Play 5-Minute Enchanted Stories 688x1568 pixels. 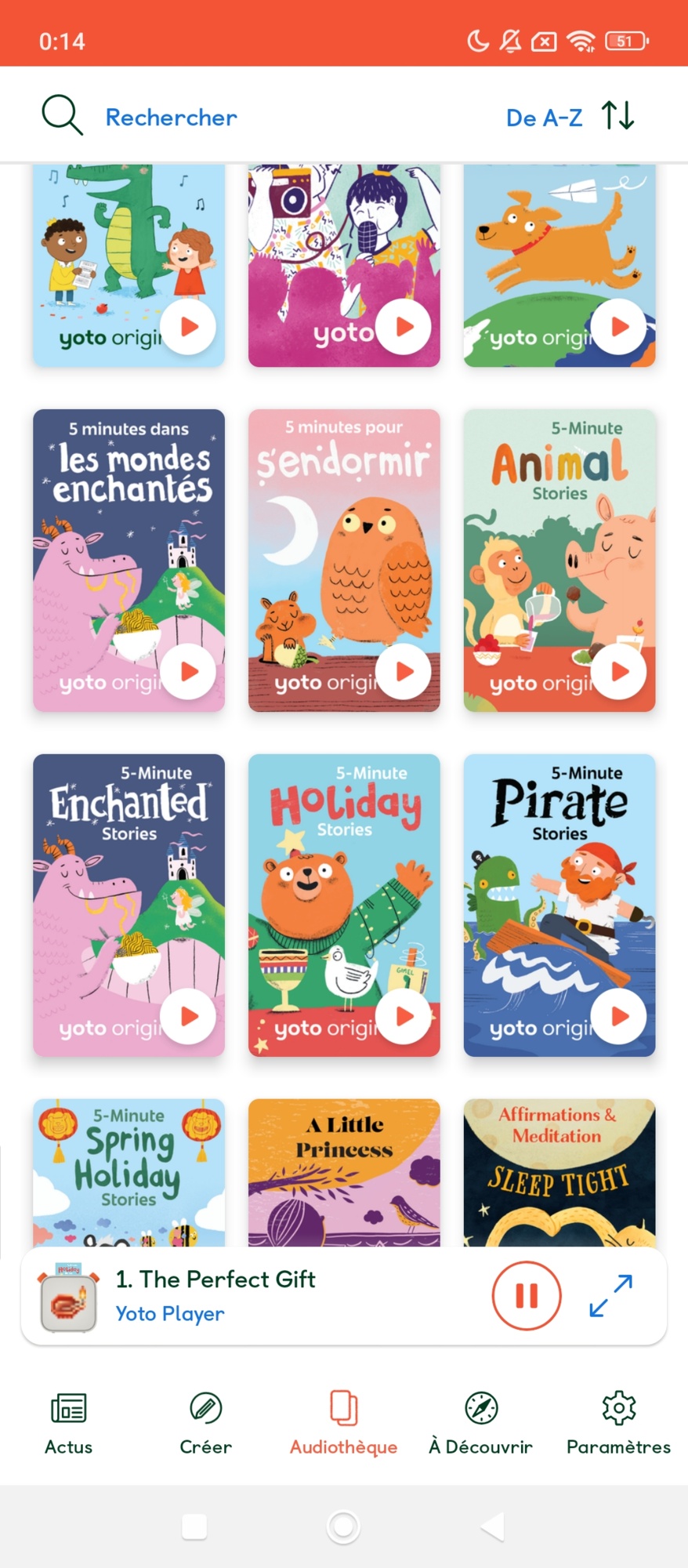(188, 1017)
